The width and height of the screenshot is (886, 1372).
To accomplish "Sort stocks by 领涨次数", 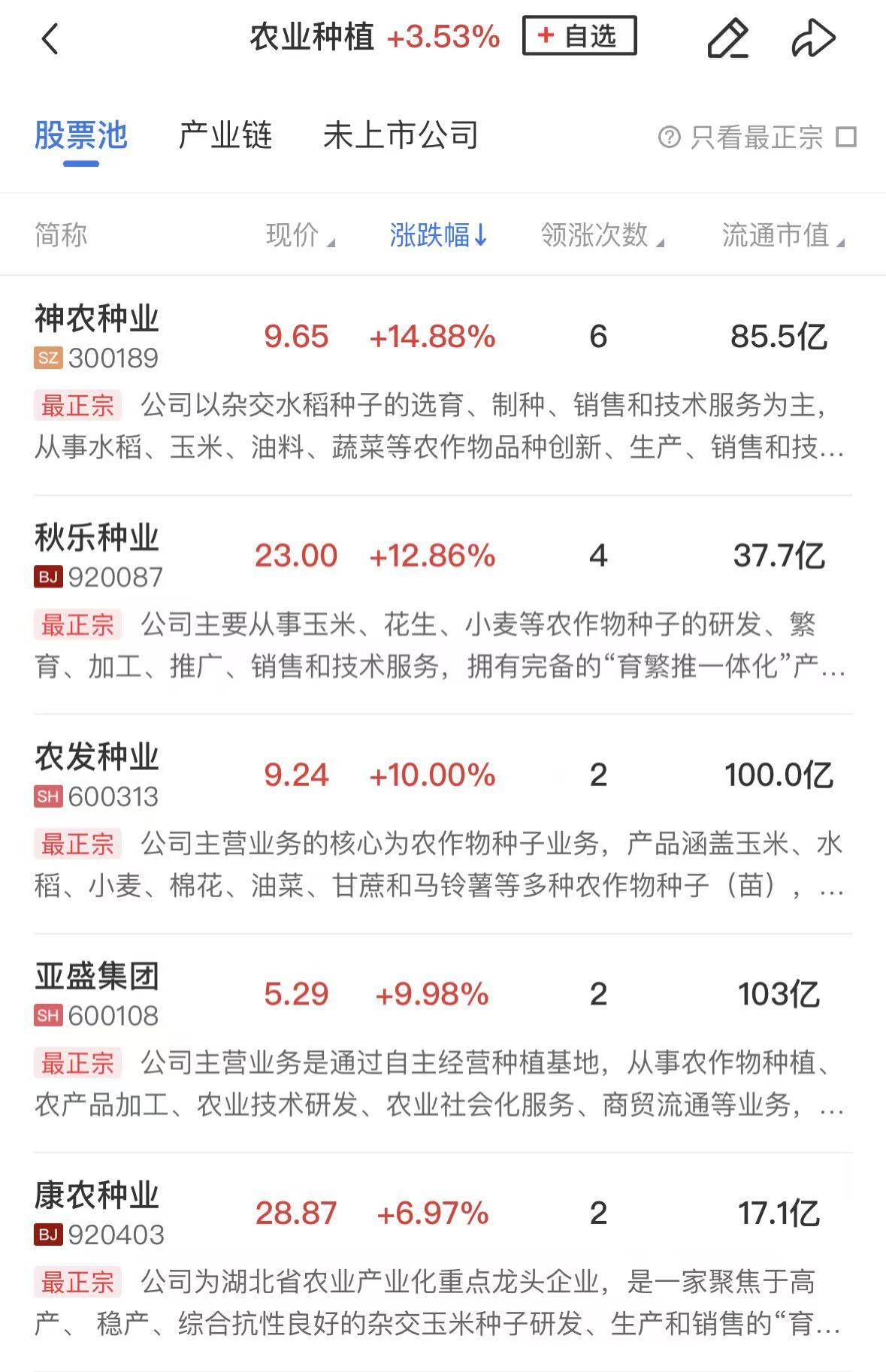I will click(x=602, y=235).
